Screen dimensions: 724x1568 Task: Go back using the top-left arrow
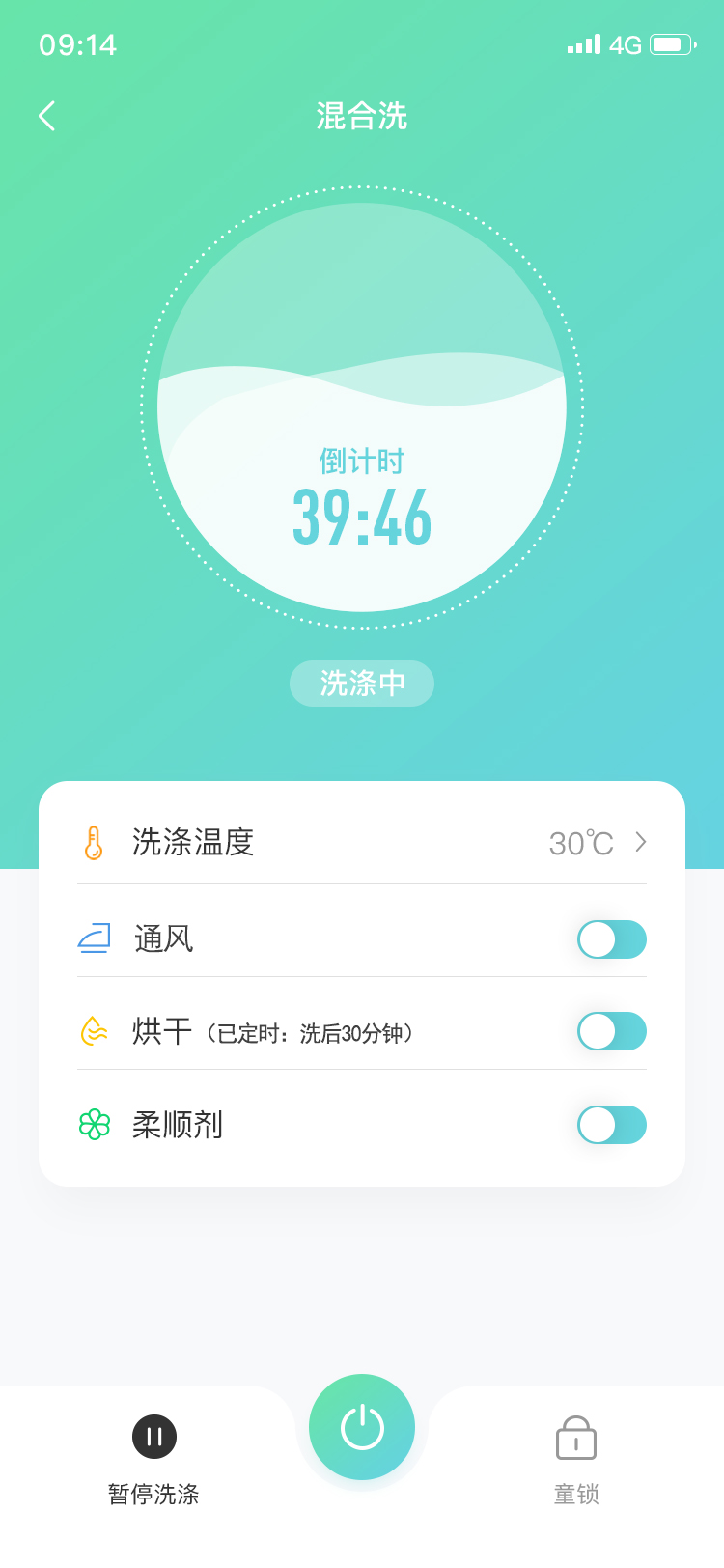click(x=46, y=116)
